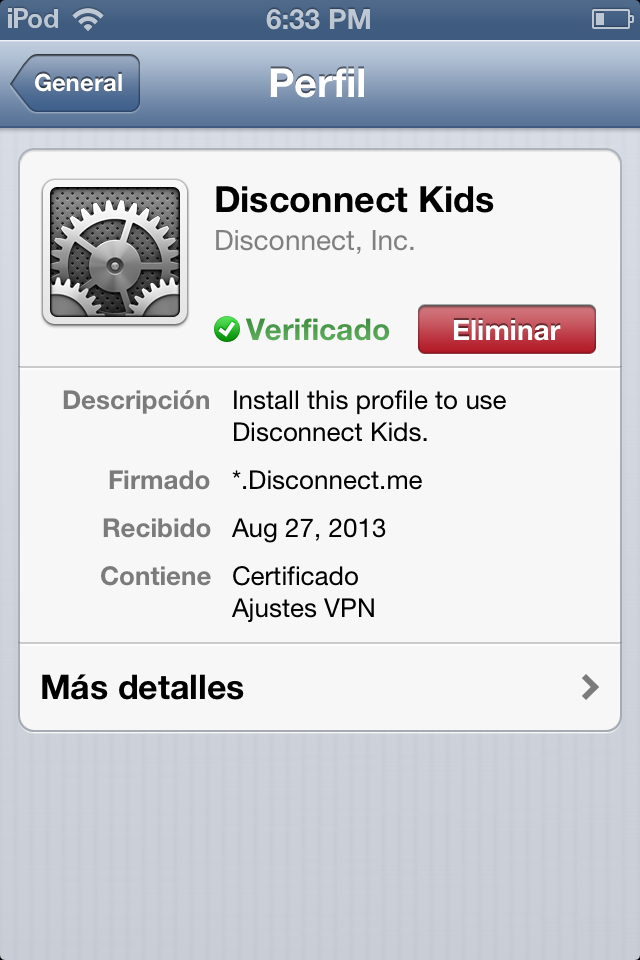Open Más detalles row
Image resolution: width=640 pixels, height=960 pixels.
point(320,687)
